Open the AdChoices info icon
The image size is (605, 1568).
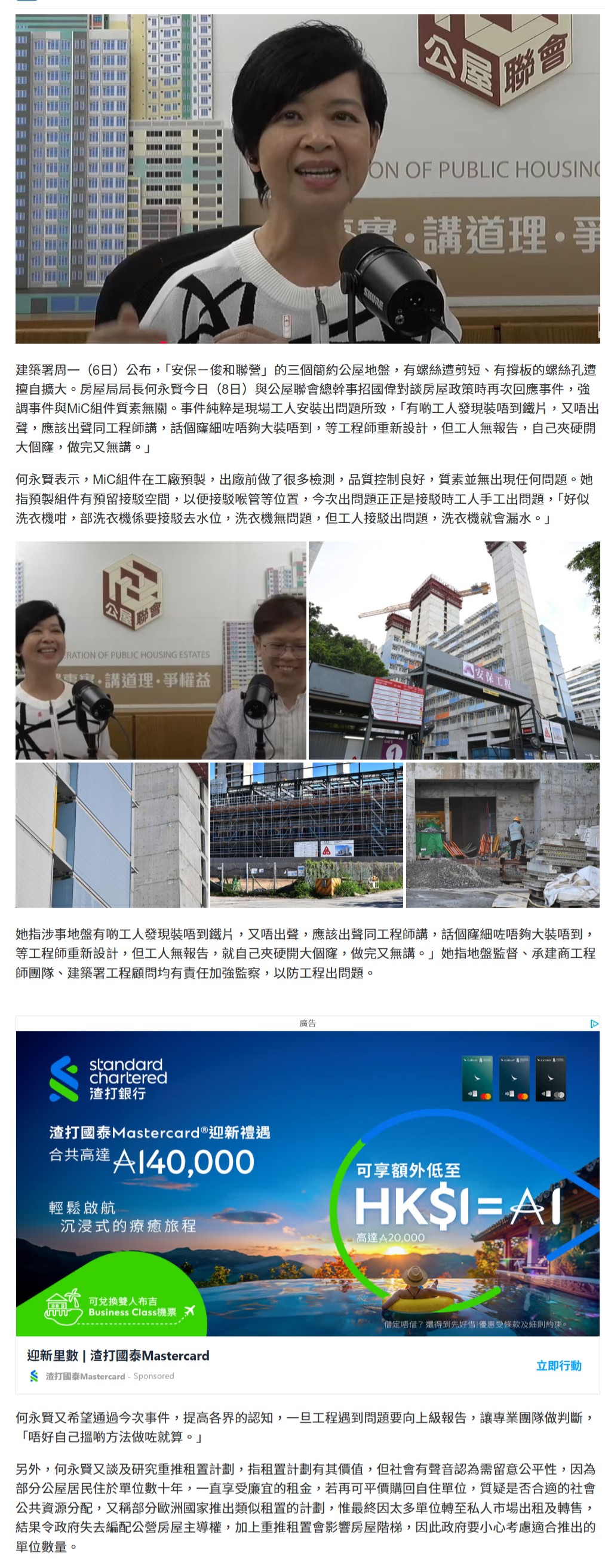(x=594, y=1023)
